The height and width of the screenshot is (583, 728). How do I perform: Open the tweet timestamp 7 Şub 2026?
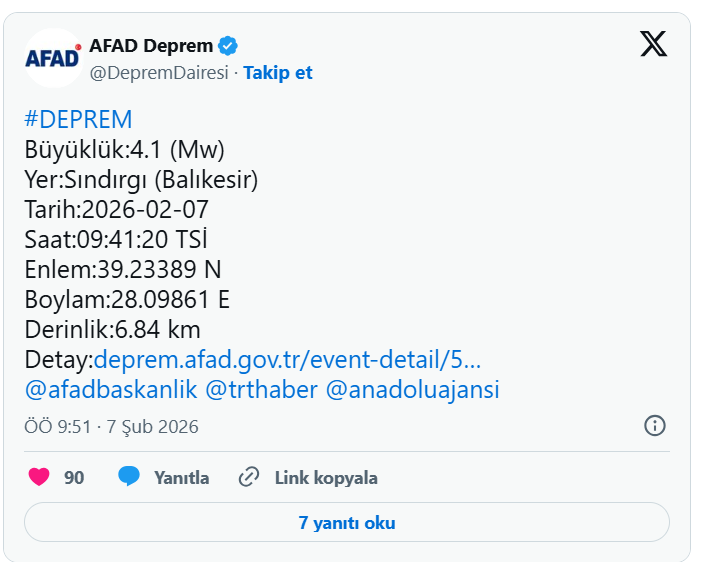111,427
